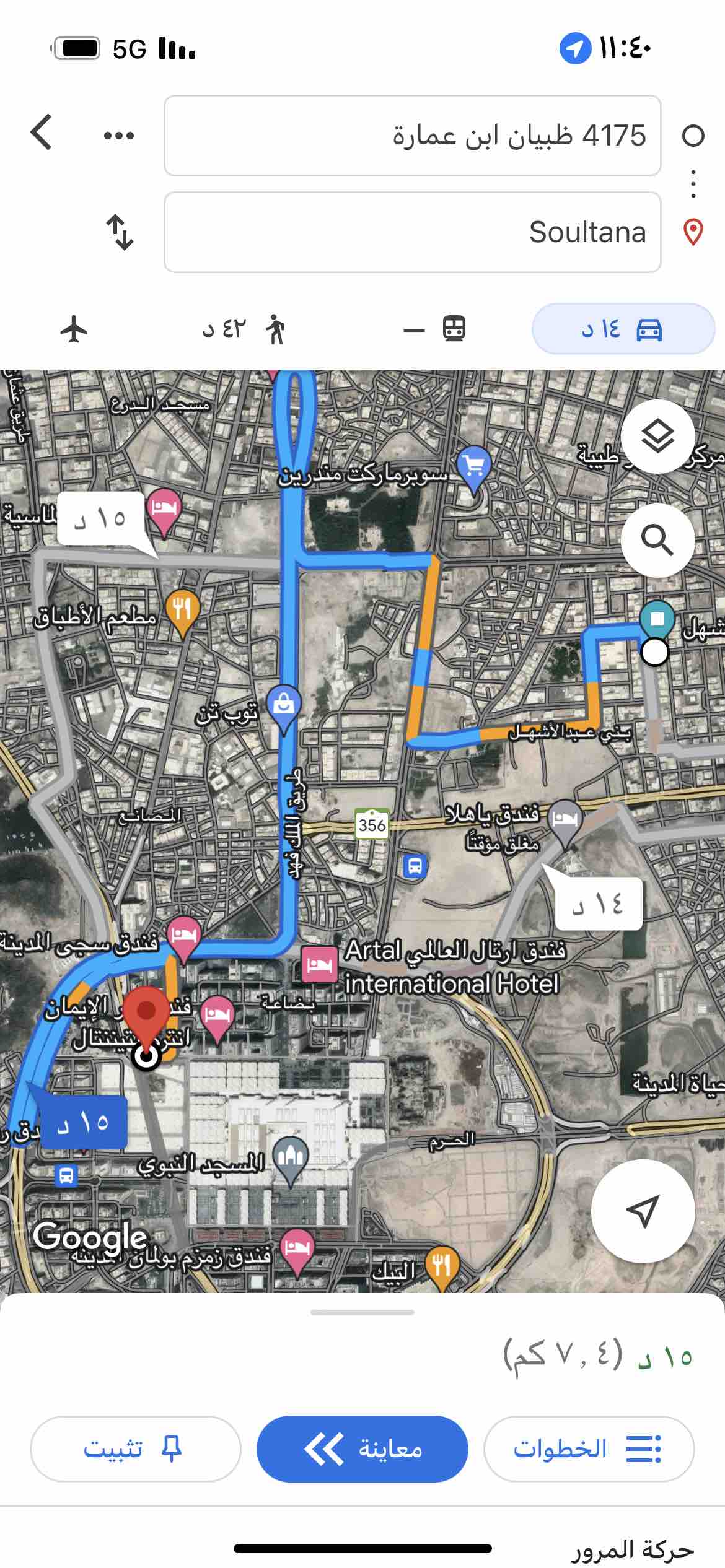725x1568 pixels.
Task: Open the Artal International Hotel pin
Action: coord(320,964)
